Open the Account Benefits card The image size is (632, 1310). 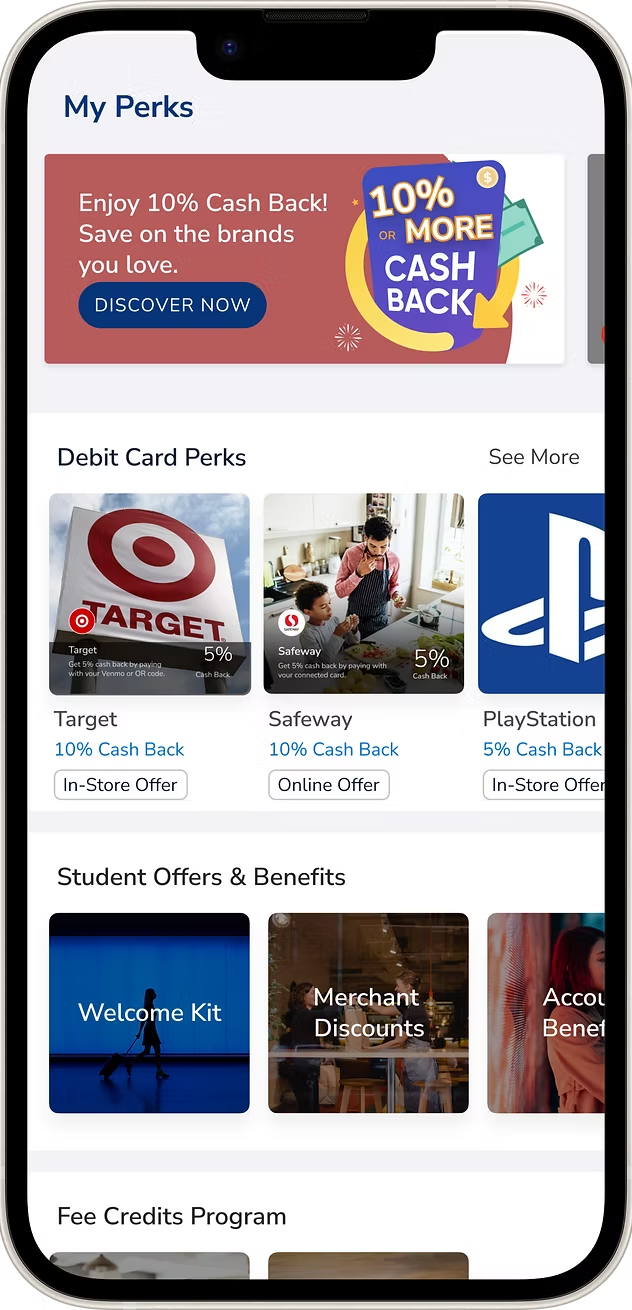546,1012
